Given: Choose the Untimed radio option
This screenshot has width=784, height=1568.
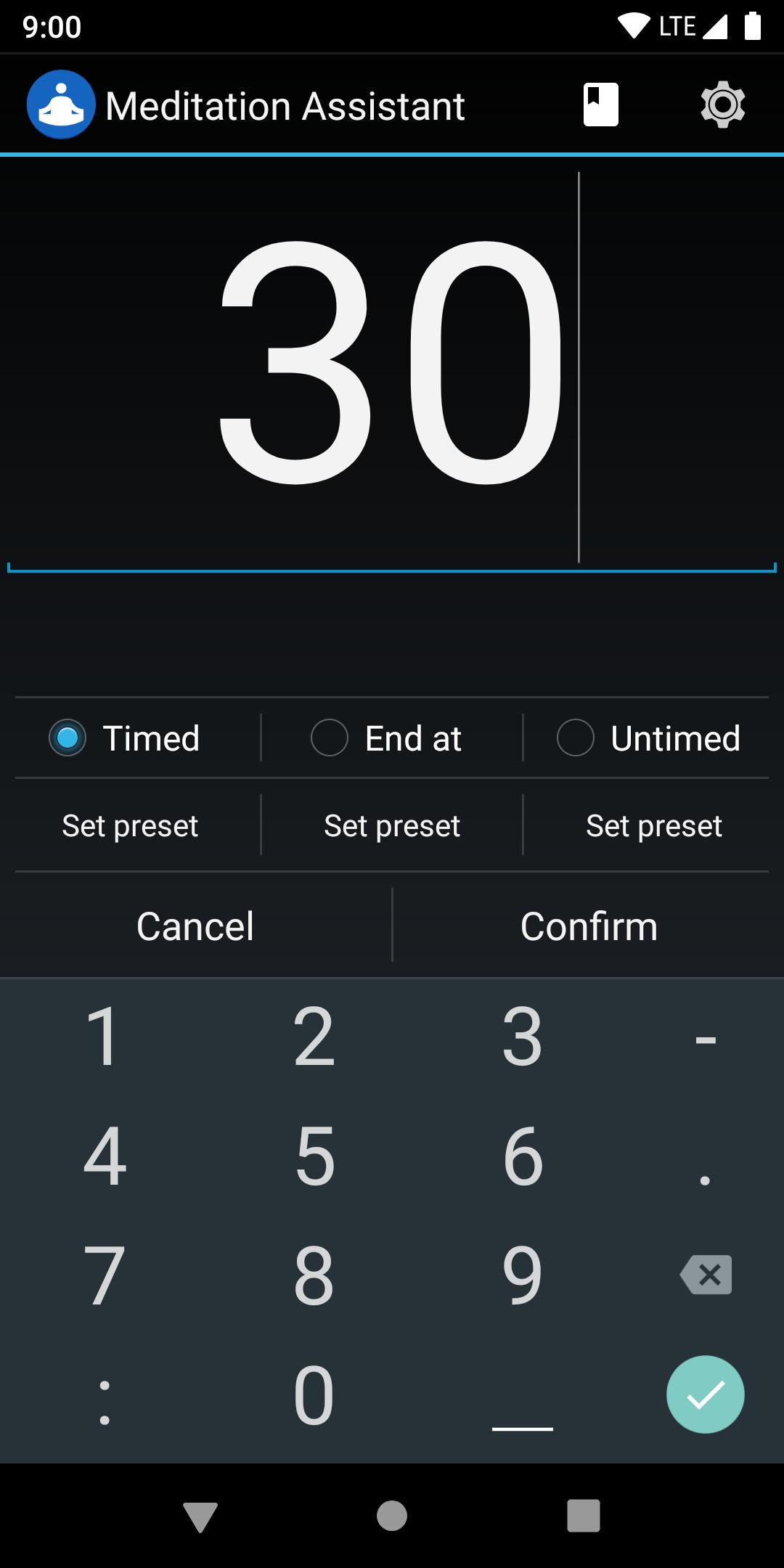Looking at the screenshot, I should [x=576, y=738].
